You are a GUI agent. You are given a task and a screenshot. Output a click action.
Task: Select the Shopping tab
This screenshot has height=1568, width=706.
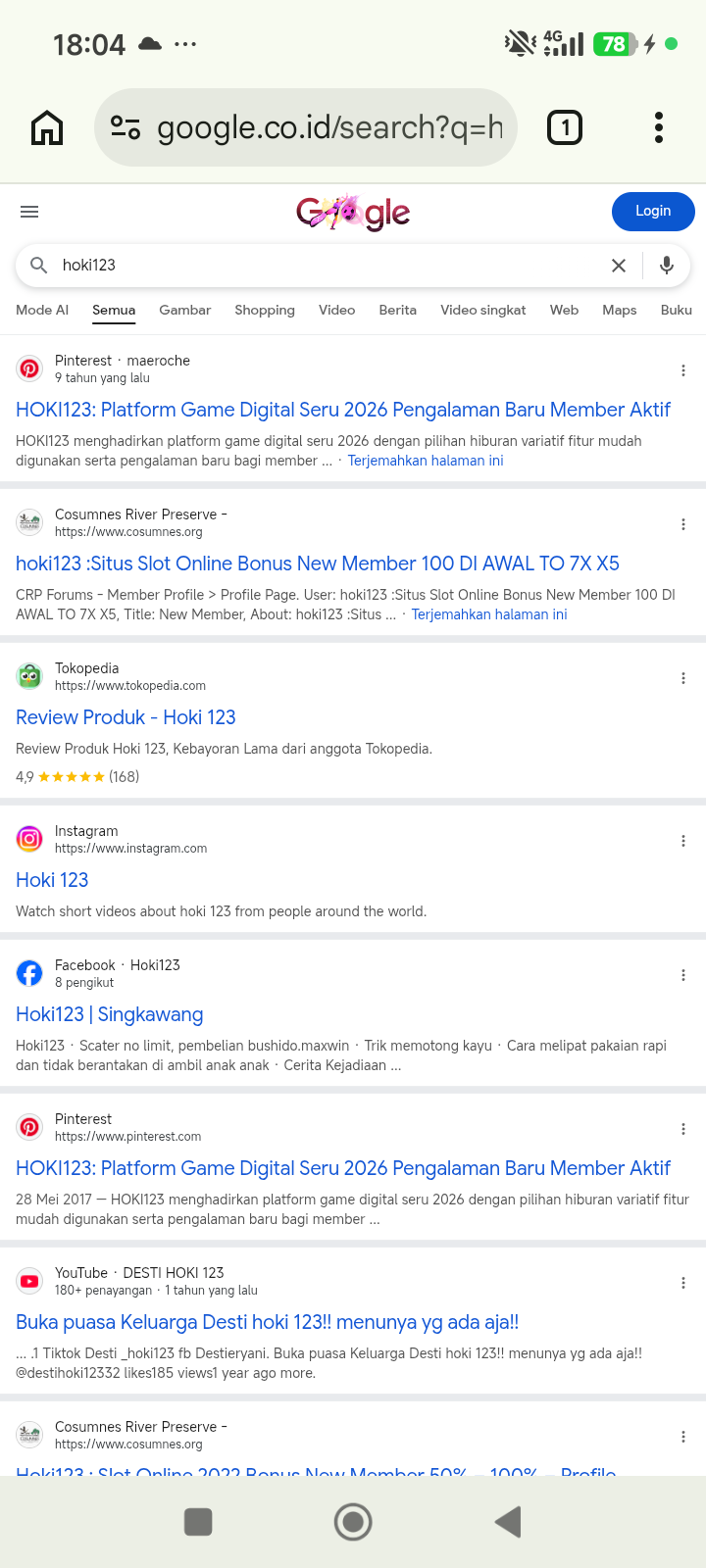coord(265,310)
